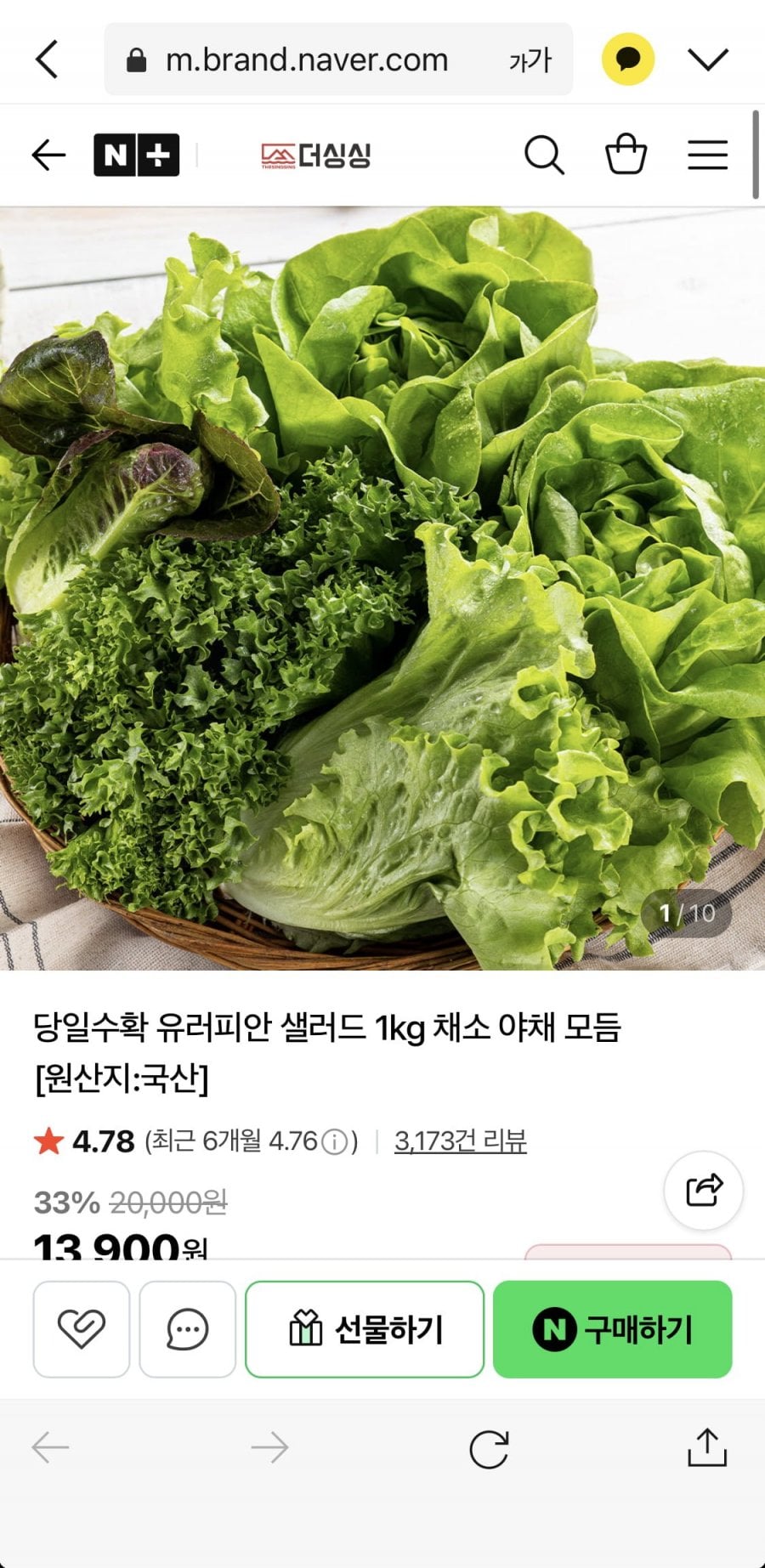Visit the 더싱싱 brand store home
Image resolution: width=765 pixels, height=1568 pixels.
click(x=316, y=156)
